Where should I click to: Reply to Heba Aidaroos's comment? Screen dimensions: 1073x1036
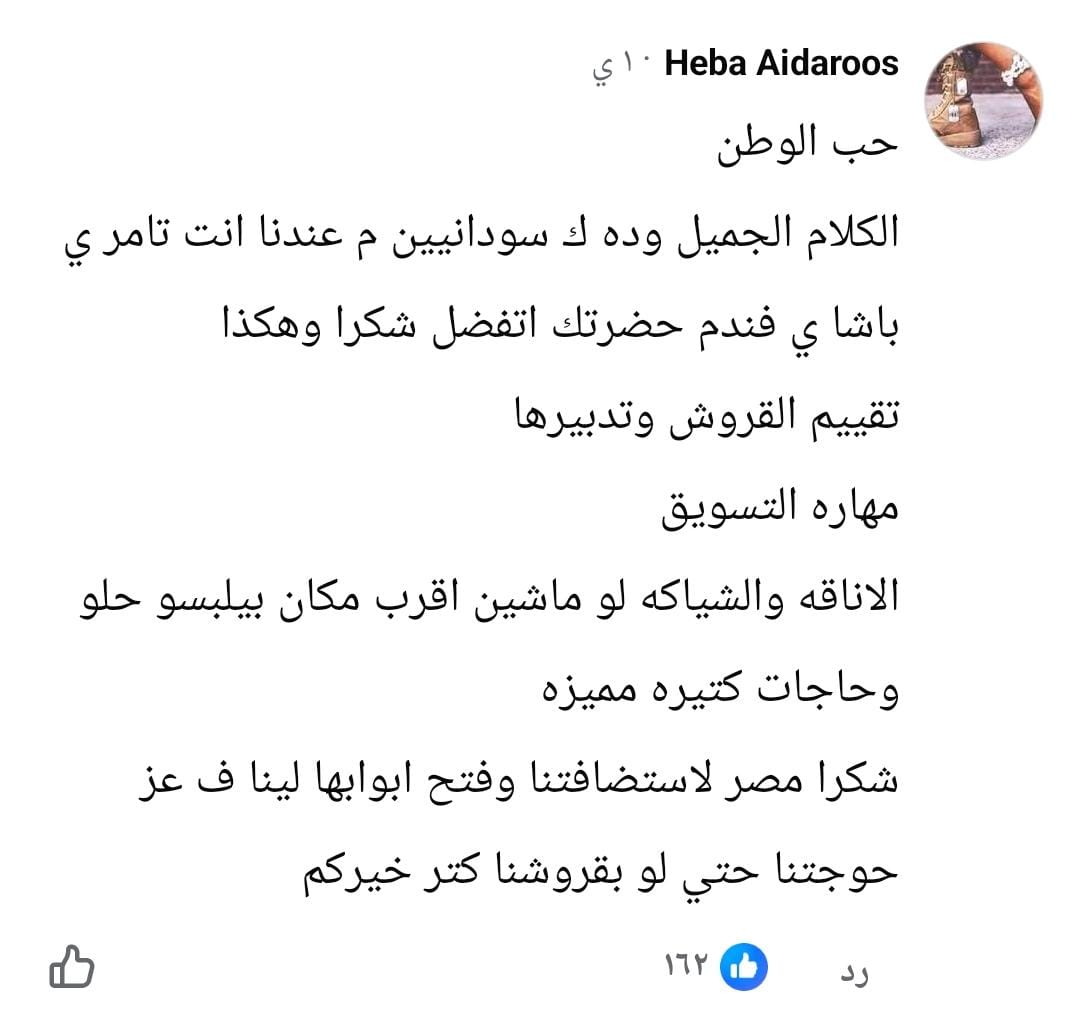pyautogui.click(x=853, y=972)
